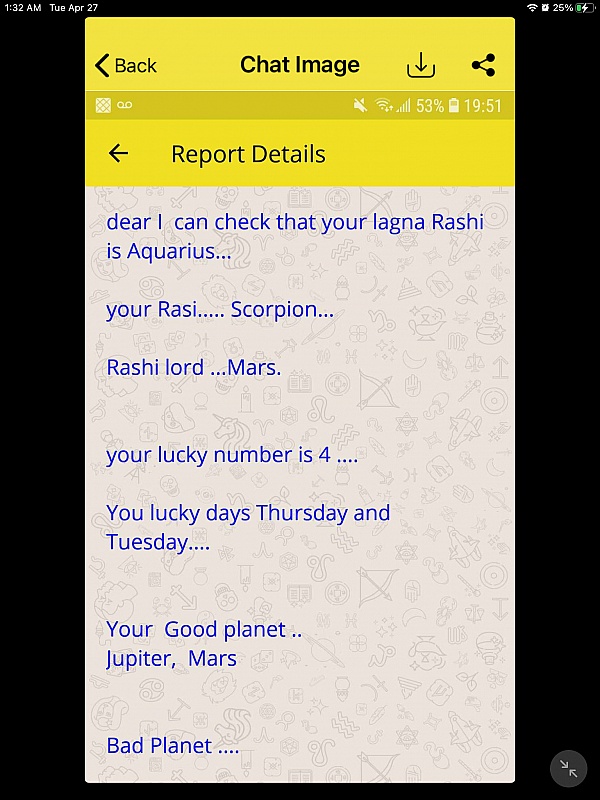This screenshot has height=800, width=600.
Task: Share the chat image
Action: (x=483, y=66)
